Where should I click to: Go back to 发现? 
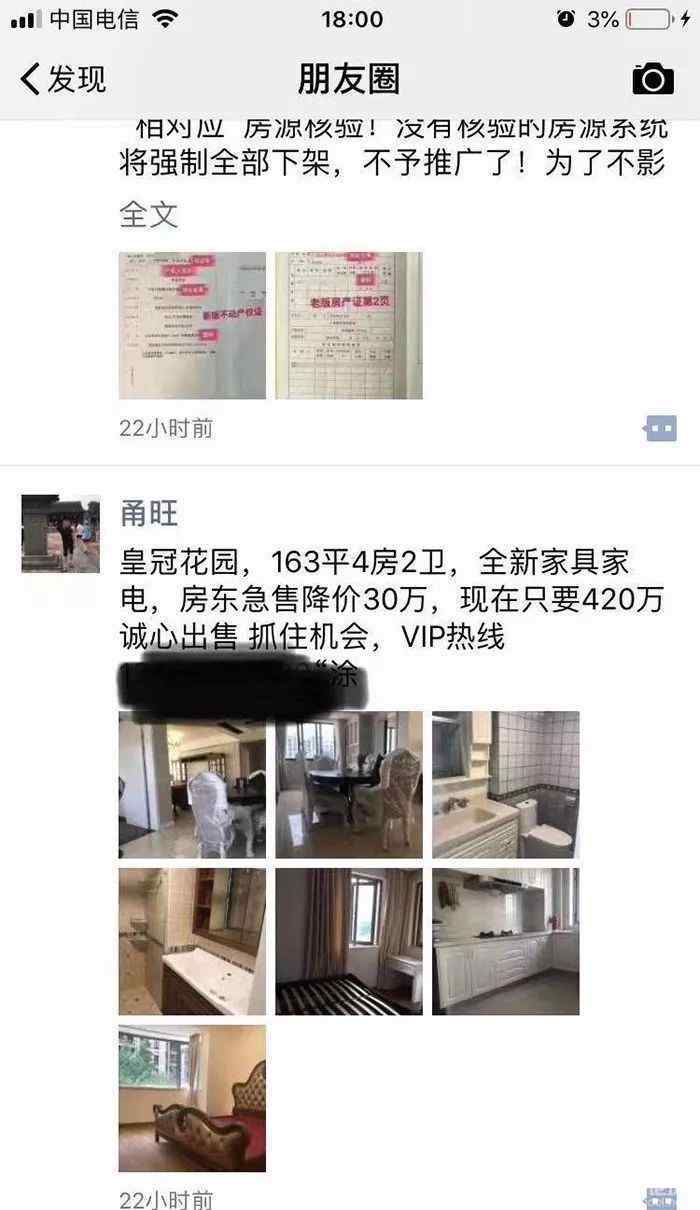click(x=62, y=79)
